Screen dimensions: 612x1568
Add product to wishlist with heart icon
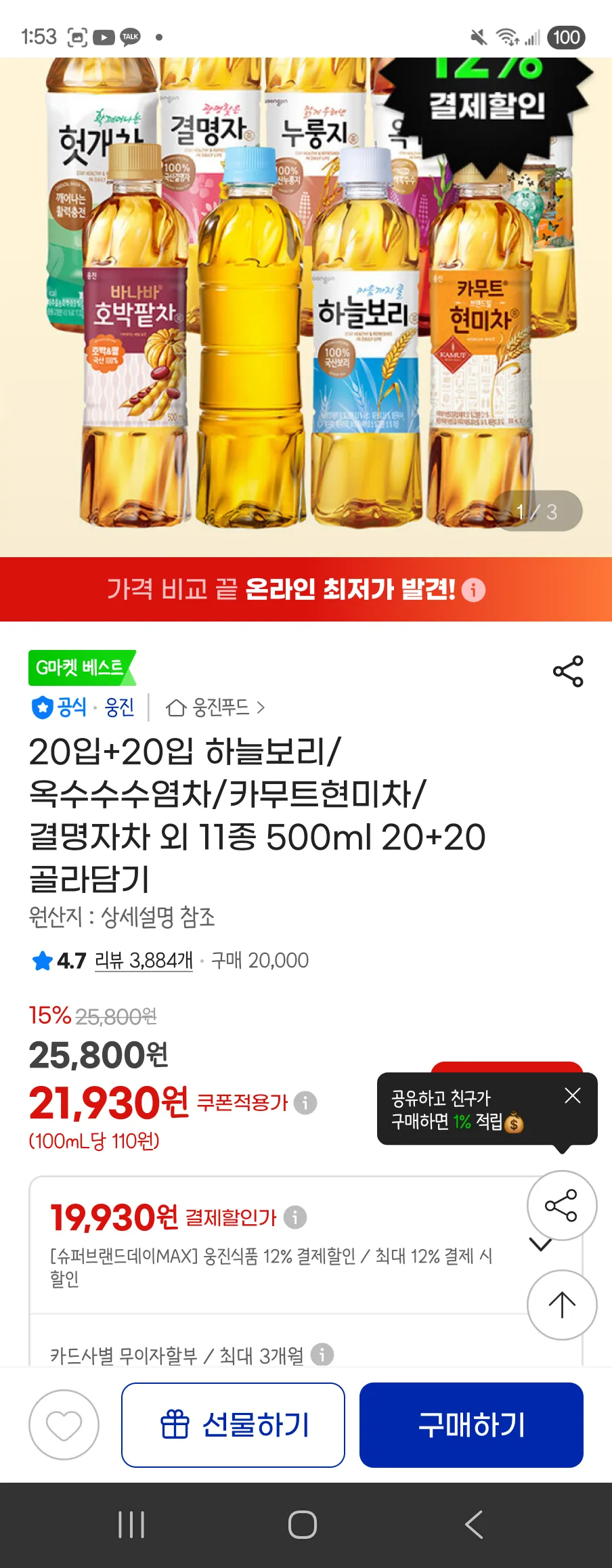[64, 1424]
